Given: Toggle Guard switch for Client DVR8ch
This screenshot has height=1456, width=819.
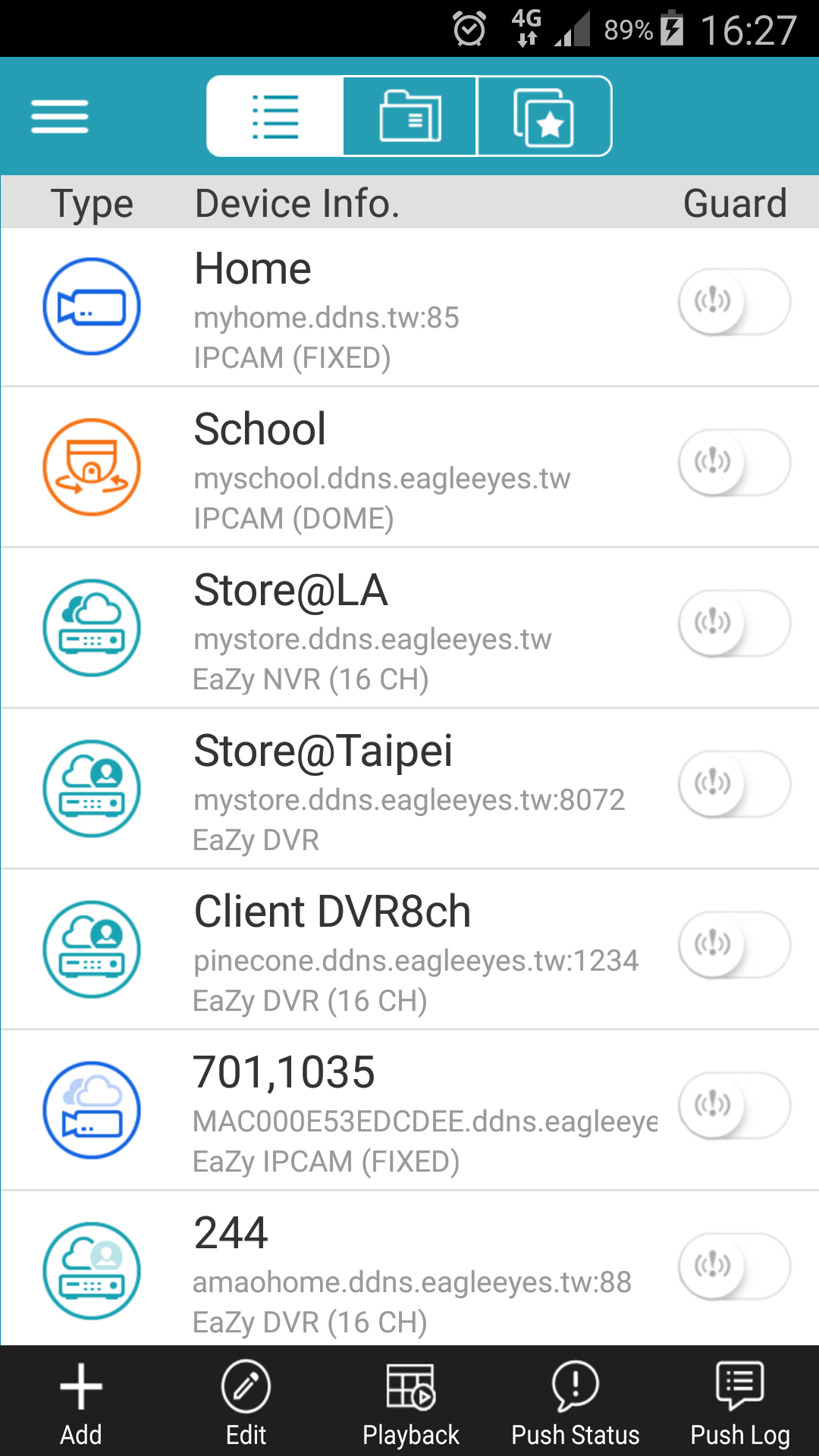Looking at the screenshot, I should pyautogui.click(x=734, y=945).
